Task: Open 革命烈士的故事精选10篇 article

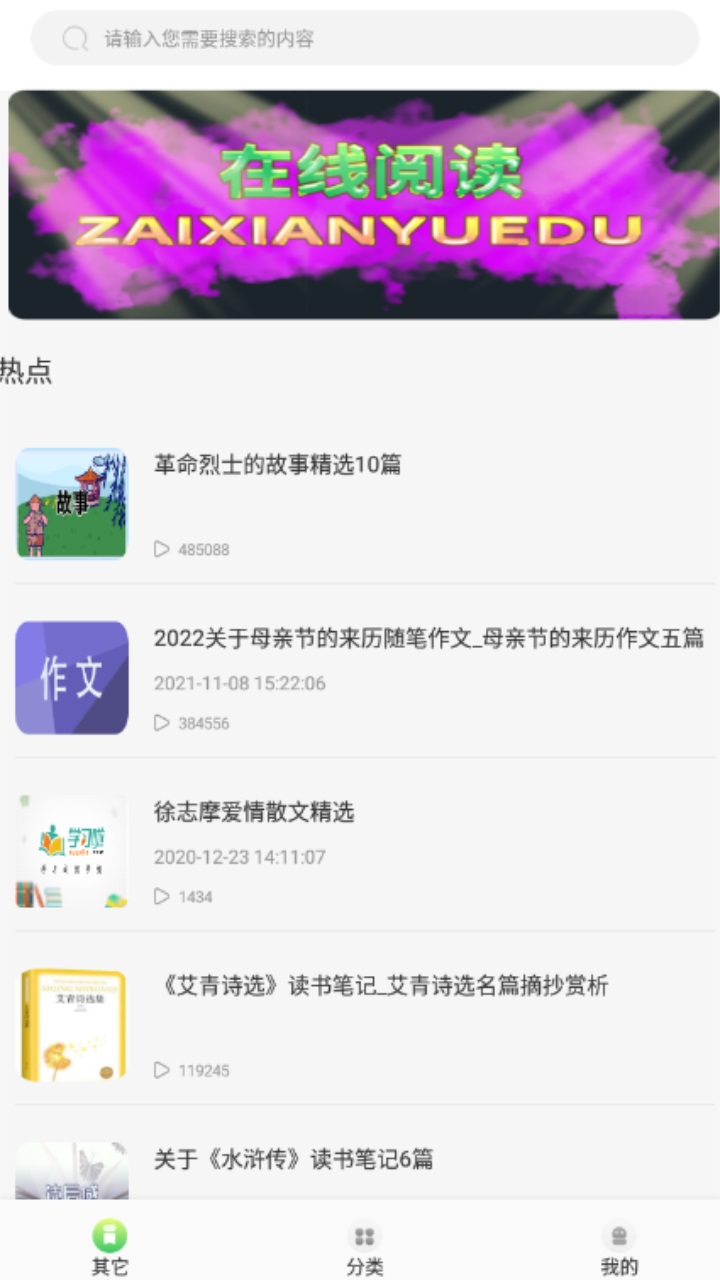Action: pyautogui.click(x=278, y=465)
